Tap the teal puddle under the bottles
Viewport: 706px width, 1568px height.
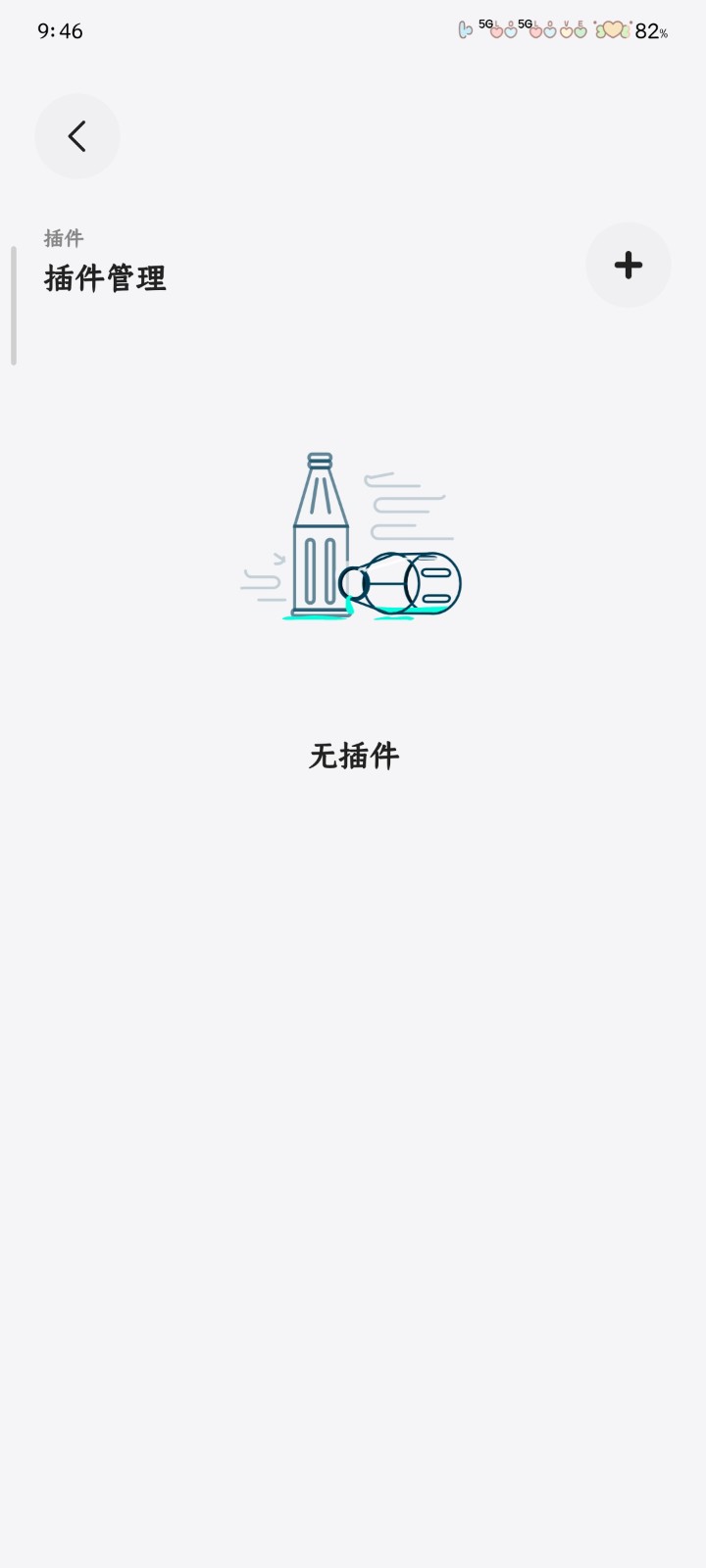[324, 615]
